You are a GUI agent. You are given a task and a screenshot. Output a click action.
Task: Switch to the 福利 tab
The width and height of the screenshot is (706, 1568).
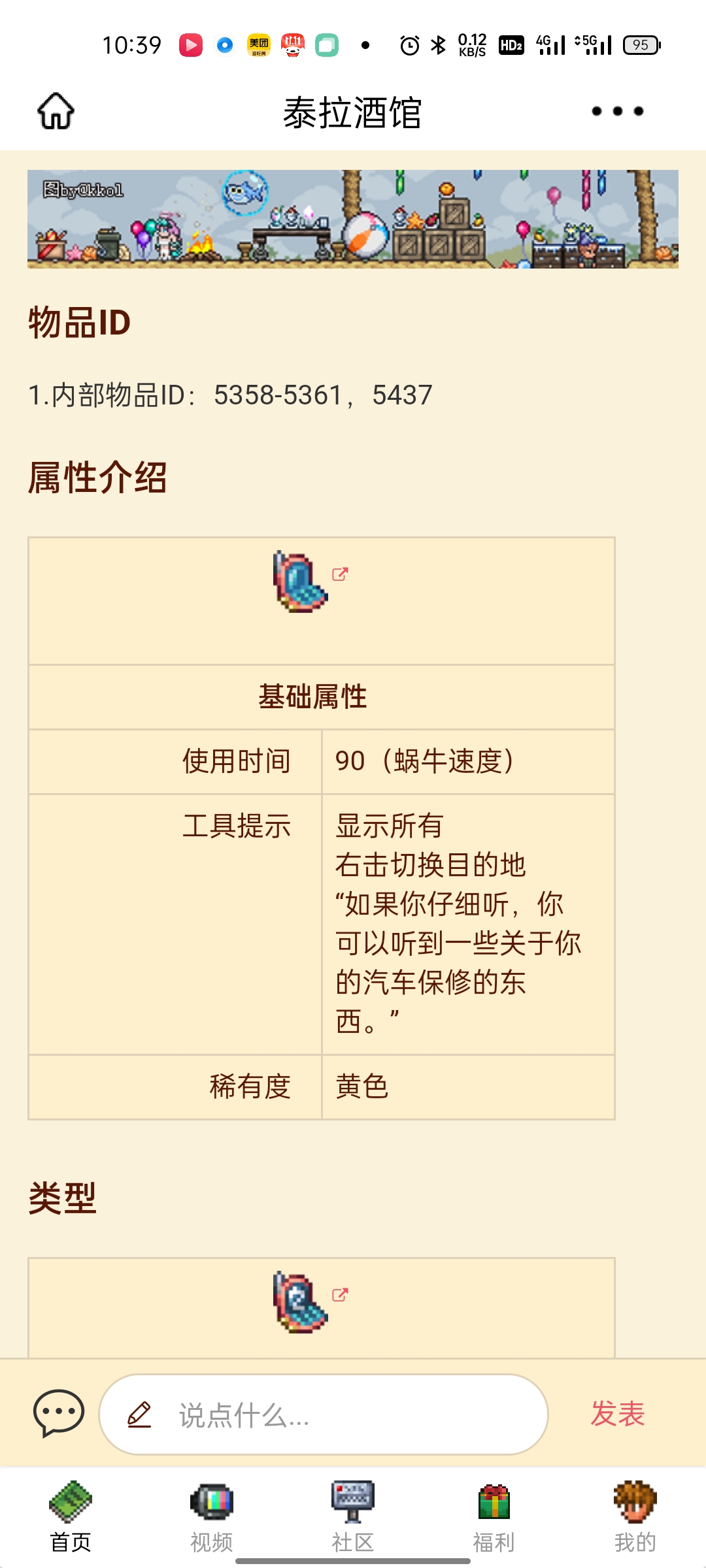(x=494, y=1517)
